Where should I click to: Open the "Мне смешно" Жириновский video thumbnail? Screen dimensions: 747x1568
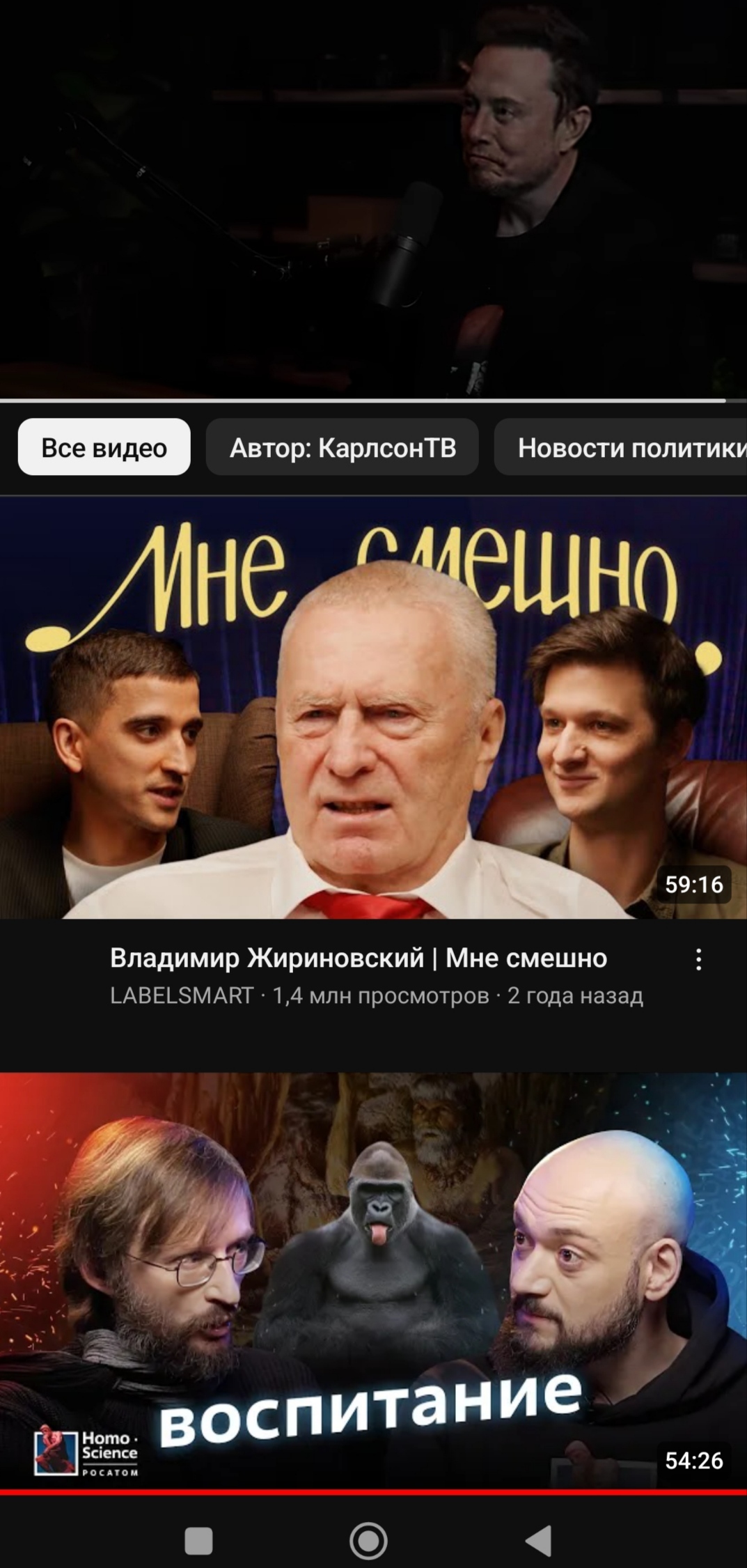(373, 707)
